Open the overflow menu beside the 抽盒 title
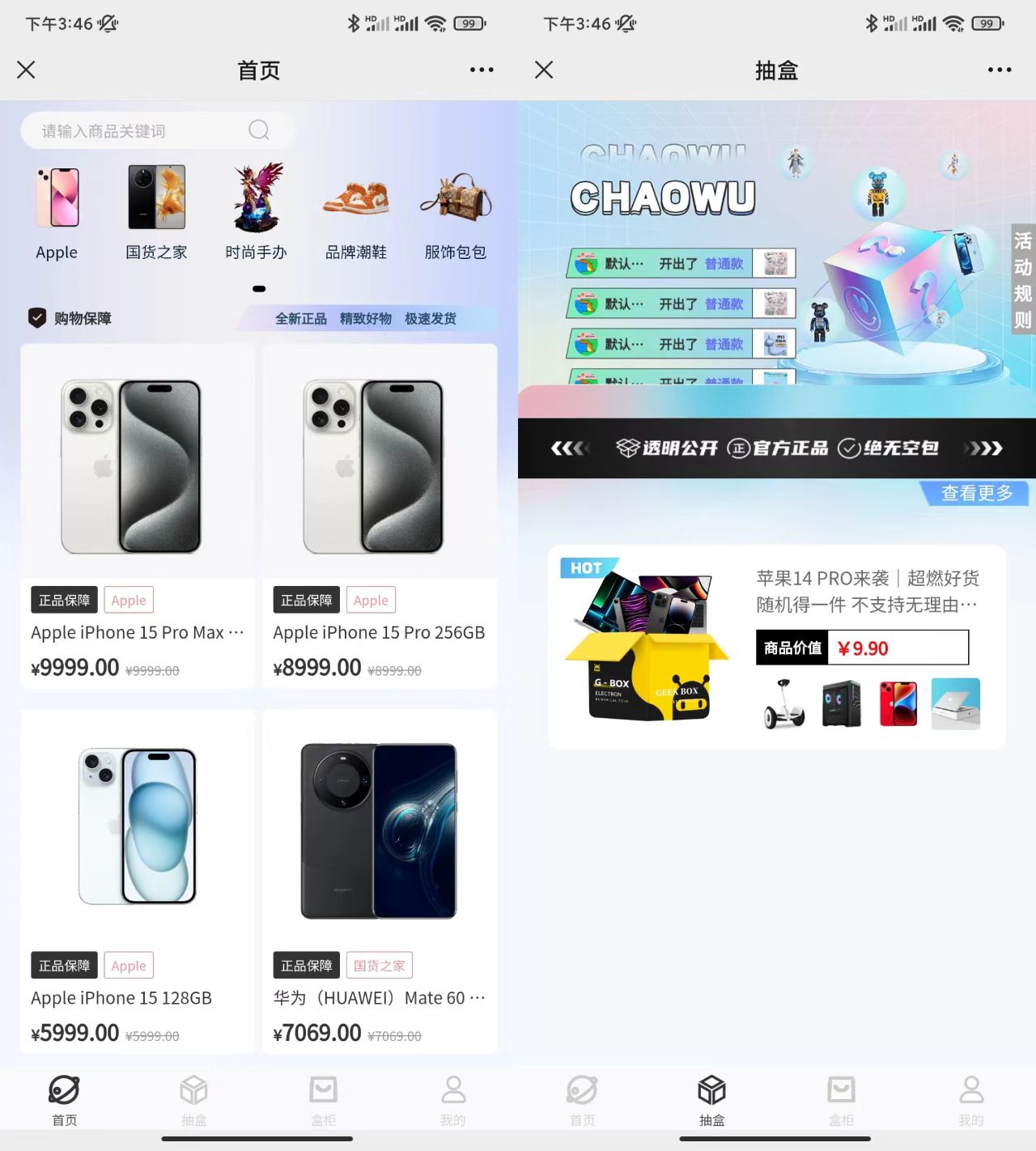 point(1000,70)
